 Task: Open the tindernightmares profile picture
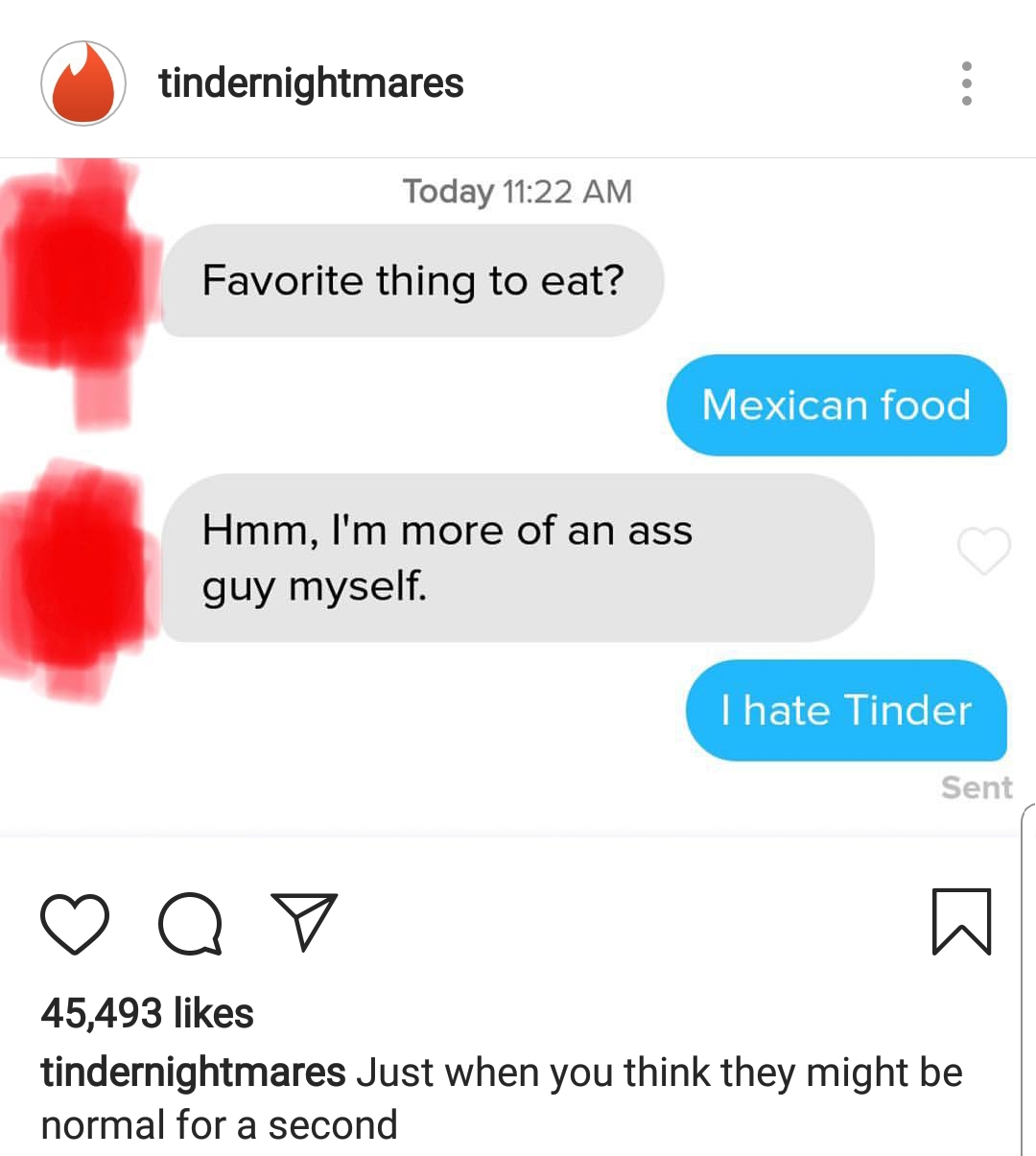coord(83,83)
